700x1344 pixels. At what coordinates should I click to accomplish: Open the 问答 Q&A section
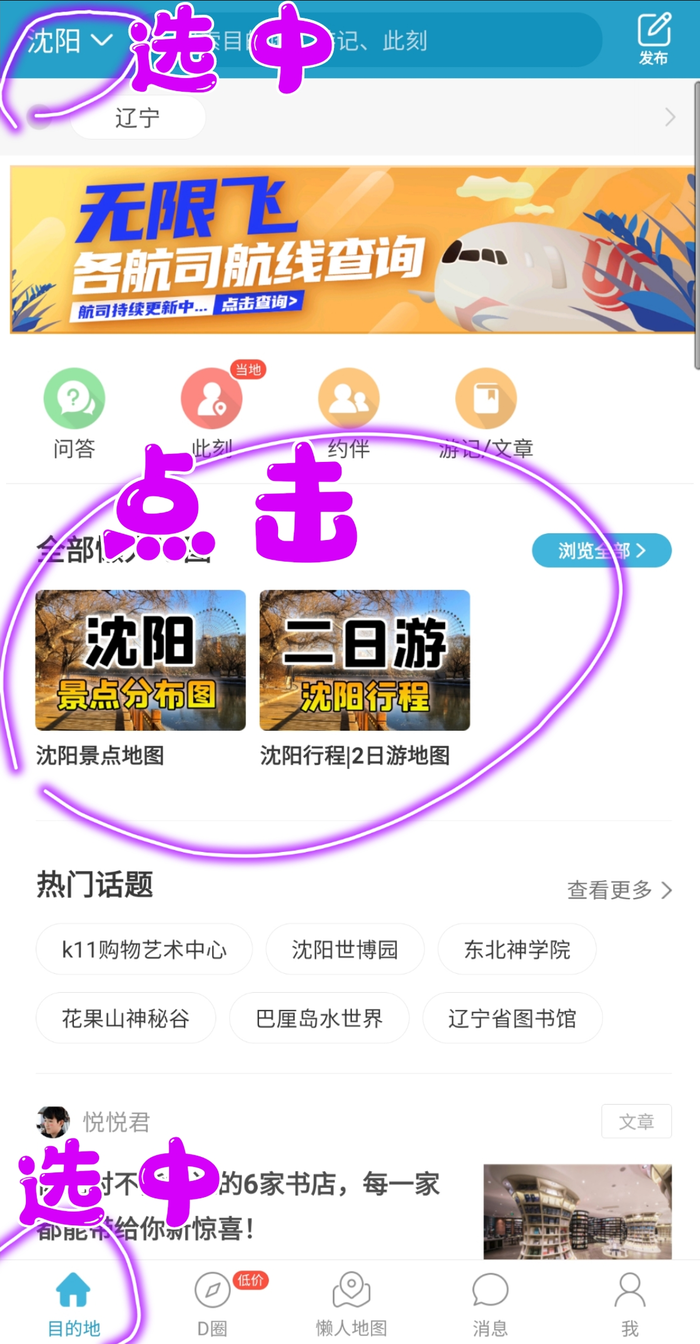(x=74, y=412)
